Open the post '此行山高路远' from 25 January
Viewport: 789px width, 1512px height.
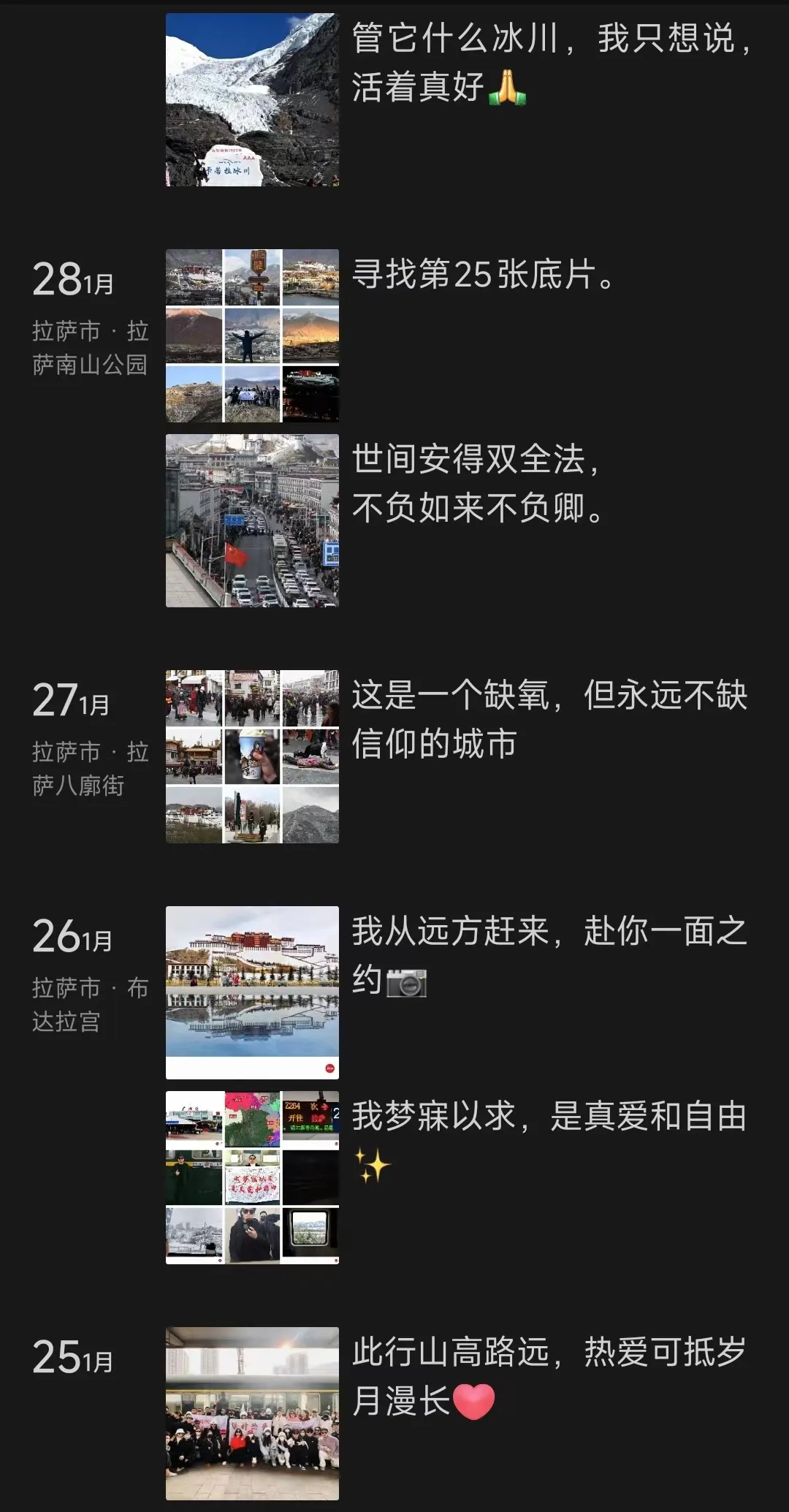pos(548,1375)
